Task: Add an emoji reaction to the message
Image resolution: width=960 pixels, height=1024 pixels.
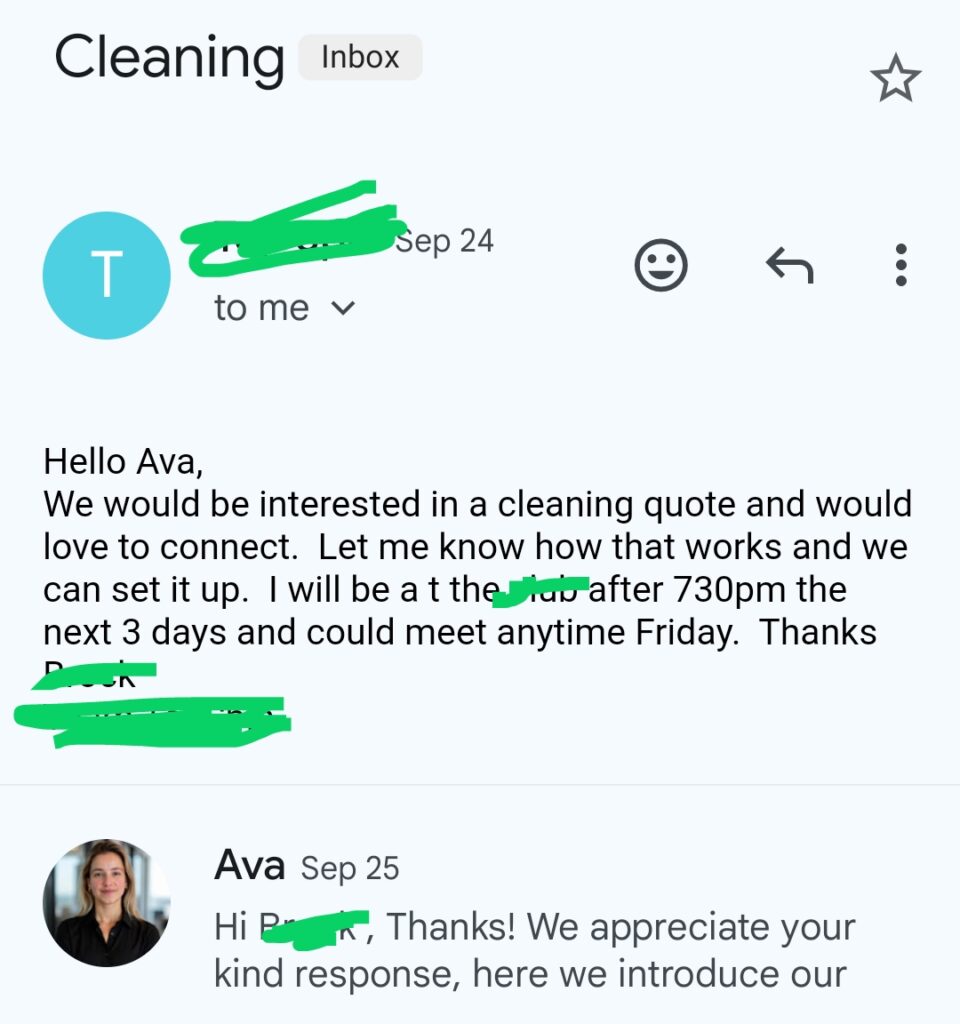Action: (661, 266)
